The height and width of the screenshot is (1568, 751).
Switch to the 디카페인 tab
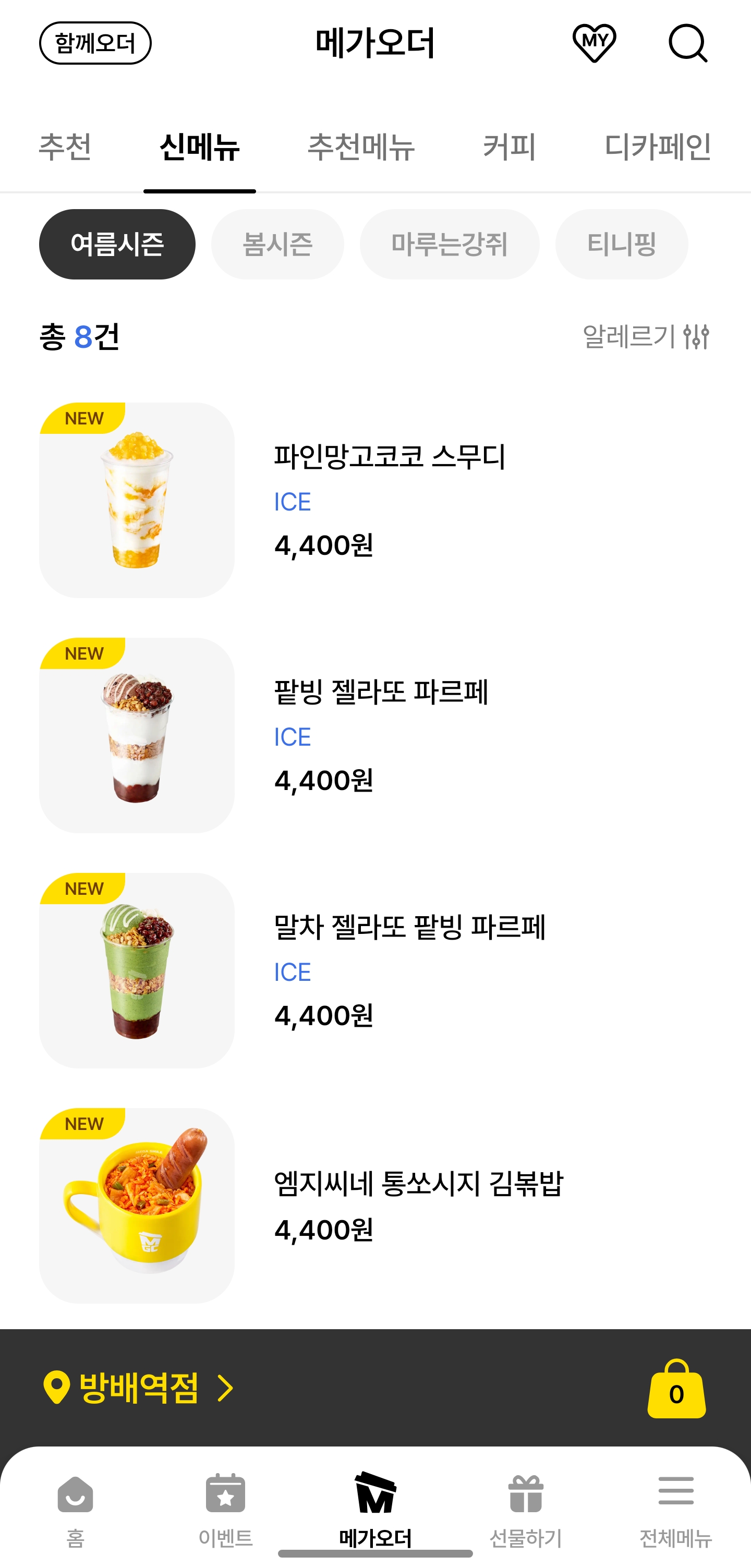tap(657, 147)
